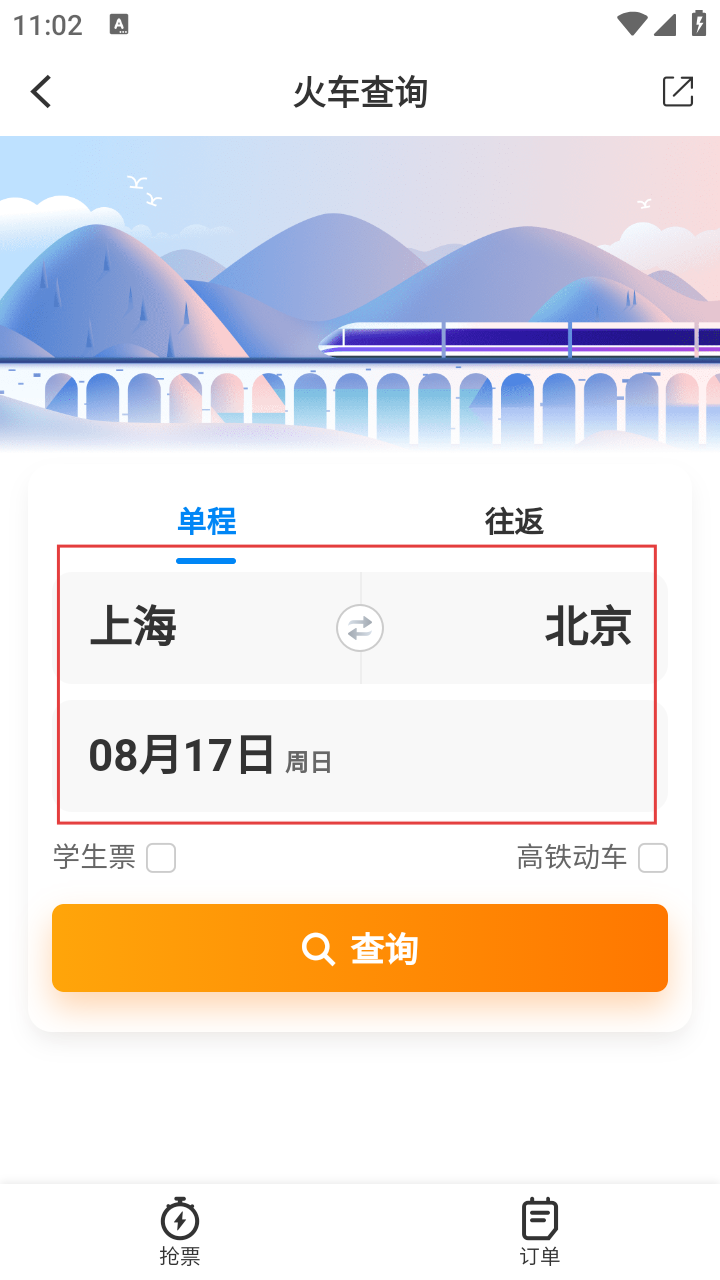Swap departure and destination cities
The height and width of the screenshot is (1280, 720).
coord(360,628)
